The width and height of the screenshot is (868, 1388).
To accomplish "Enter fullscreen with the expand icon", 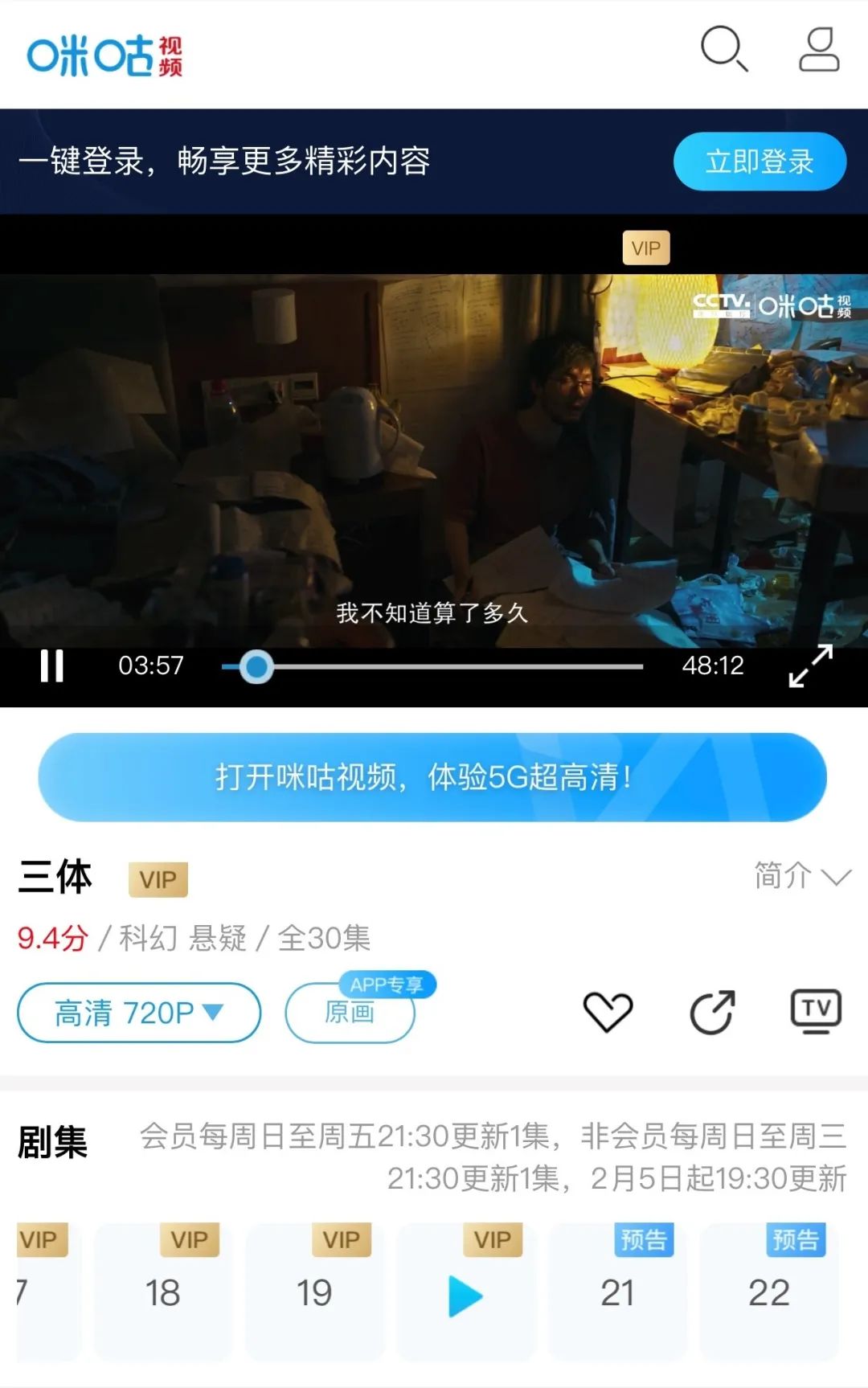I will (808, 665).
